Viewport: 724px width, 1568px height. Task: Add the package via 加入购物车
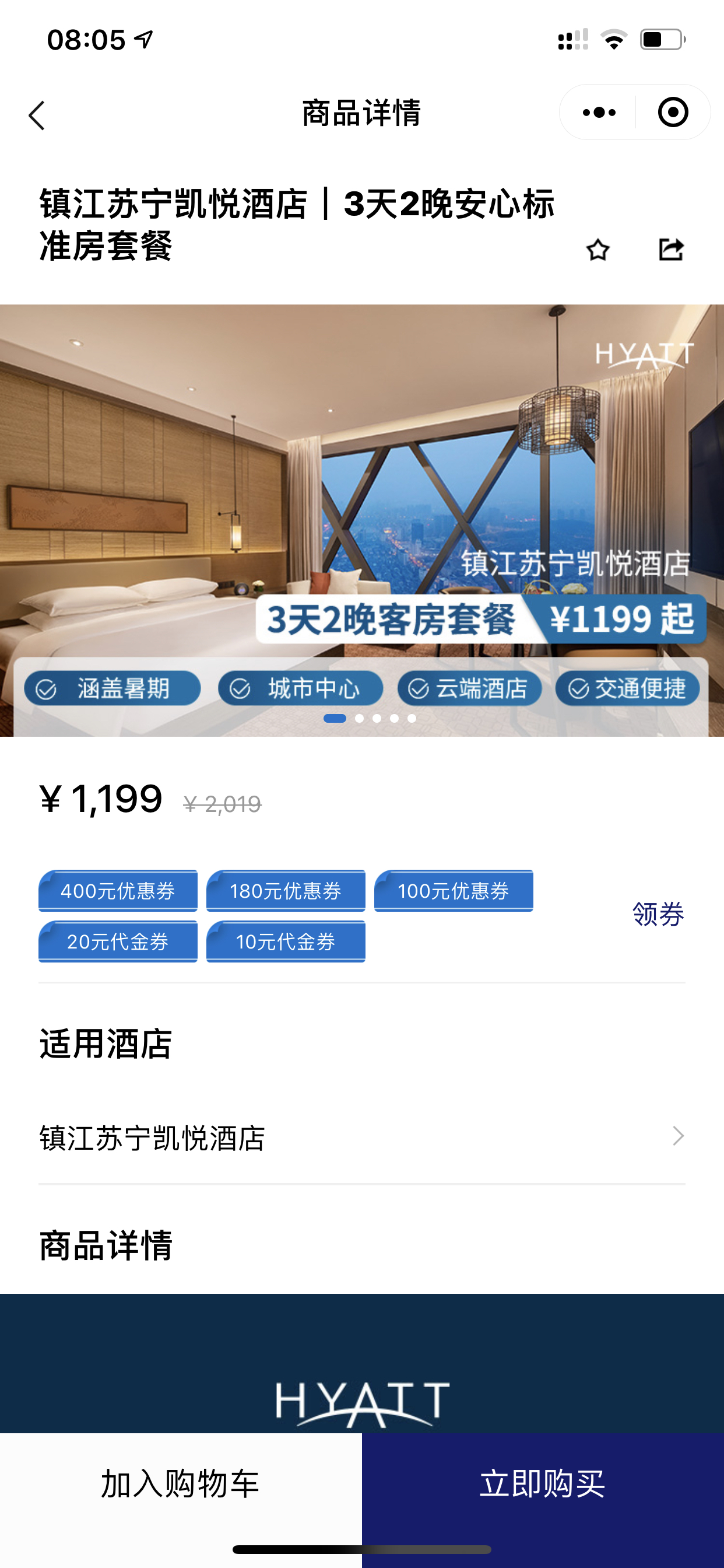click(x=181, y=1483)
